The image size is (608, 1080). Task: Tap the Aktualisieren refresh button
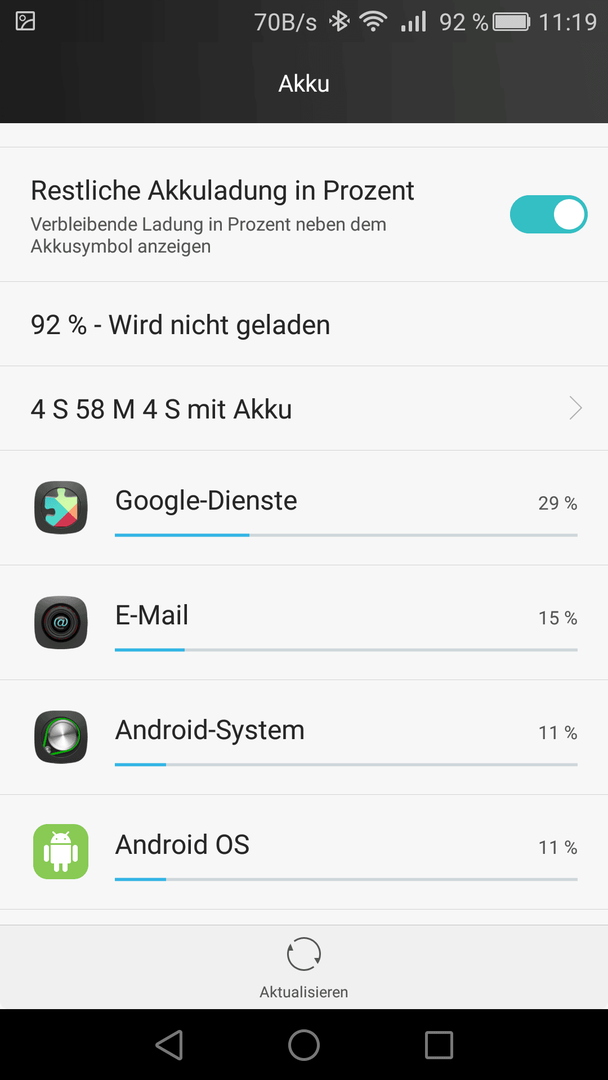coord(304,968)
